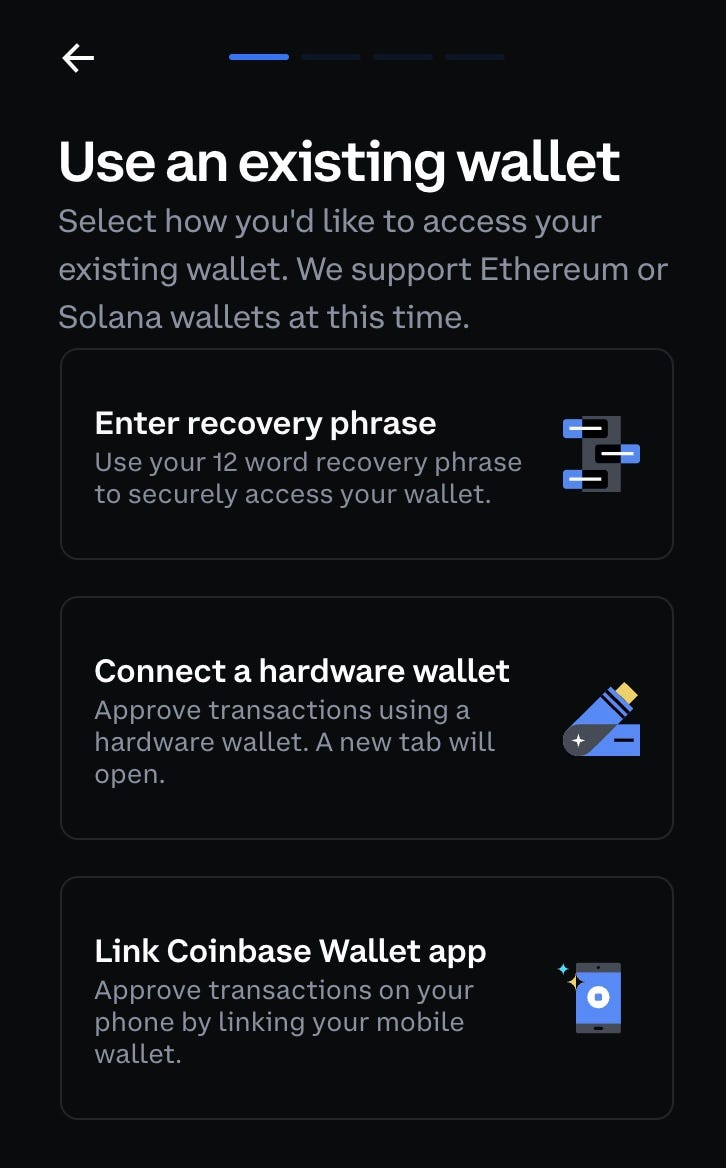
Task: Click the back arrow
Action: (77, 58)
